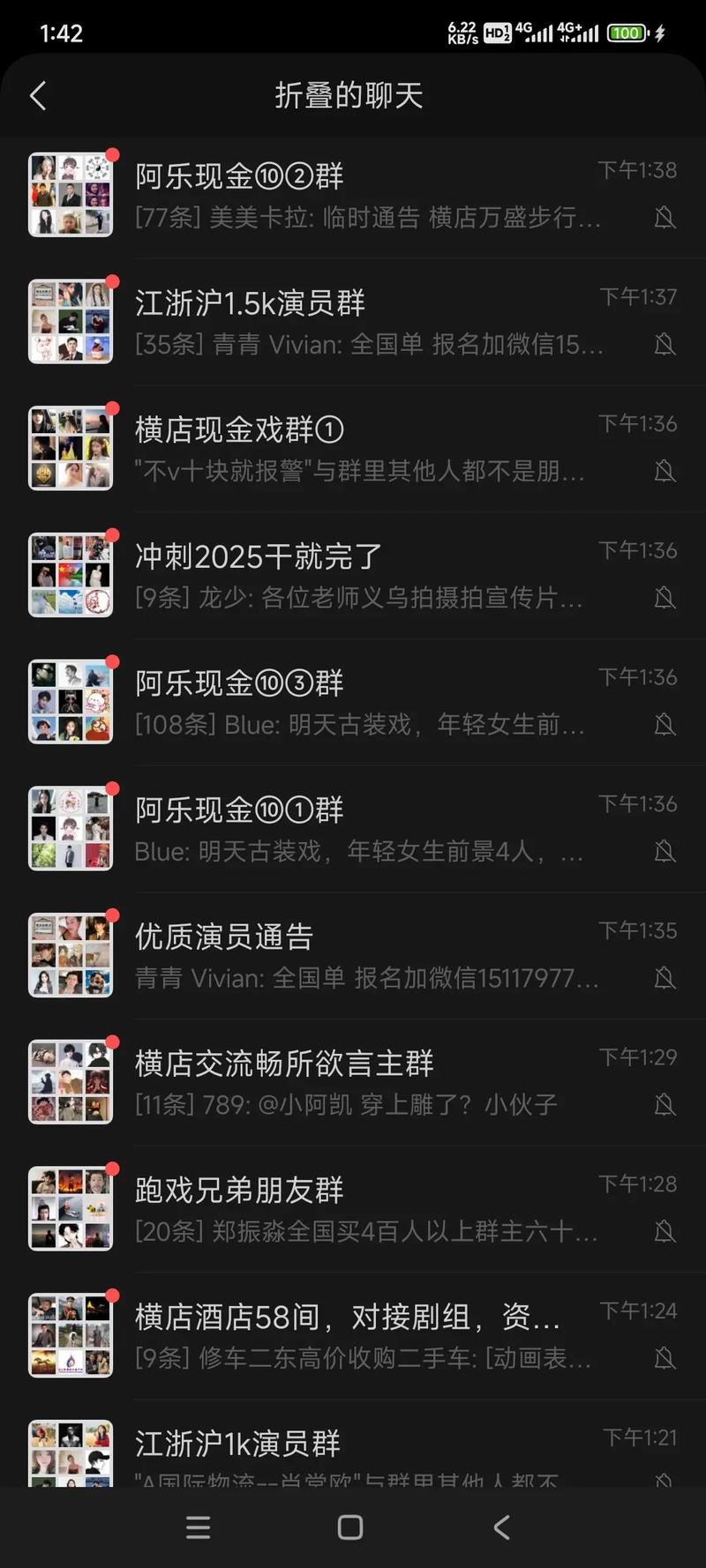Open the 冲刺2025干就完了 group avatar

(x=71, y=575)
